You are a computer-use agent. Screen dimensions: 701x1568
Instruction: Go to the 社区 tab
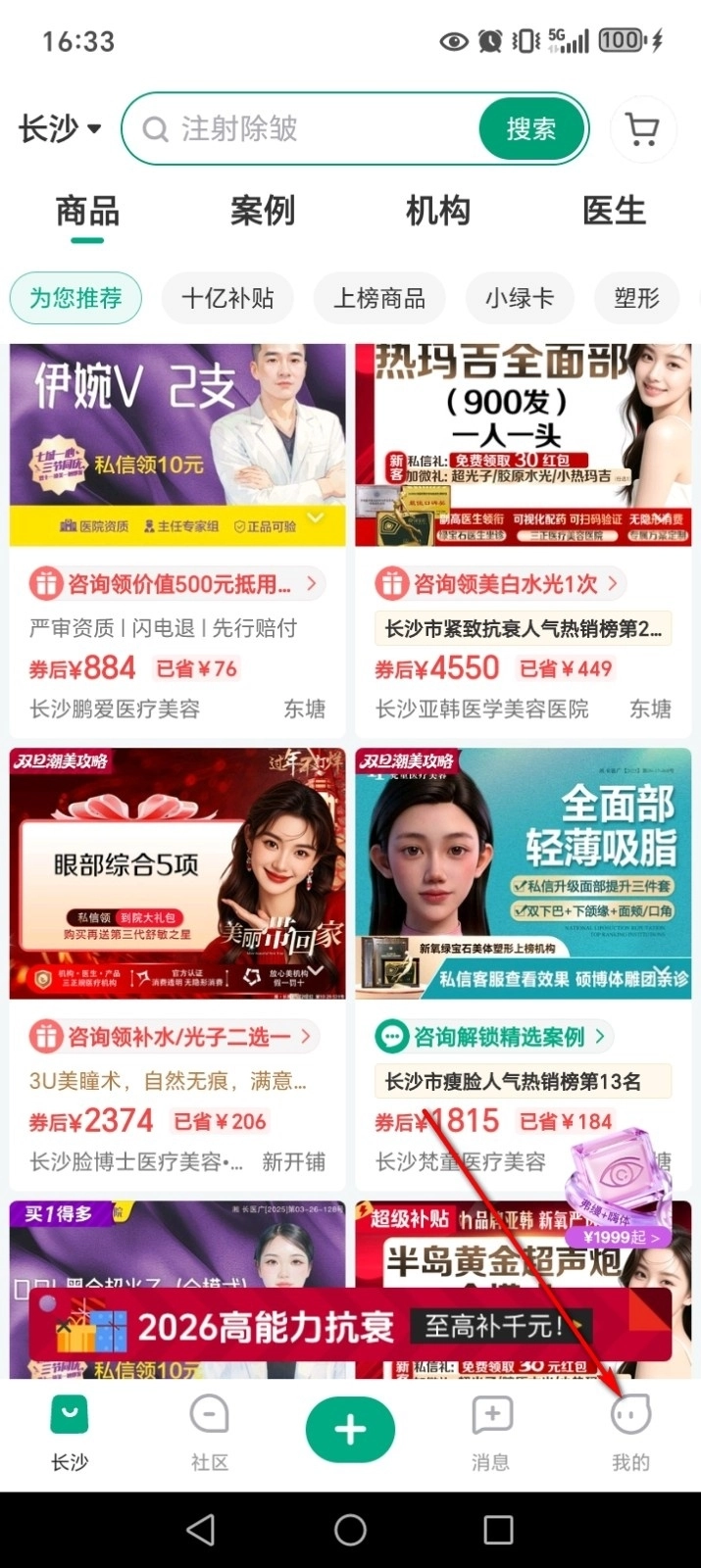[x=209, y=1432]
